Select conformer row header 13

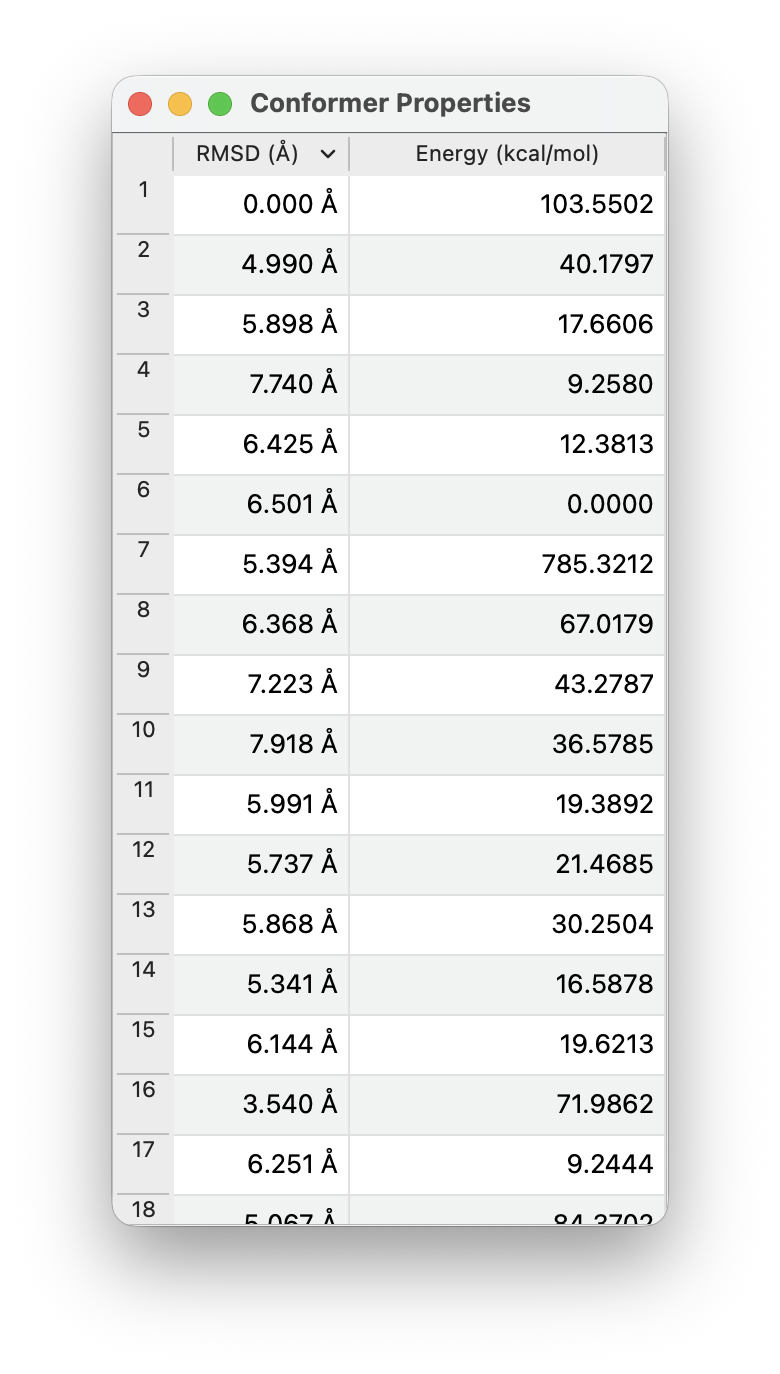[x=143, y=923]
